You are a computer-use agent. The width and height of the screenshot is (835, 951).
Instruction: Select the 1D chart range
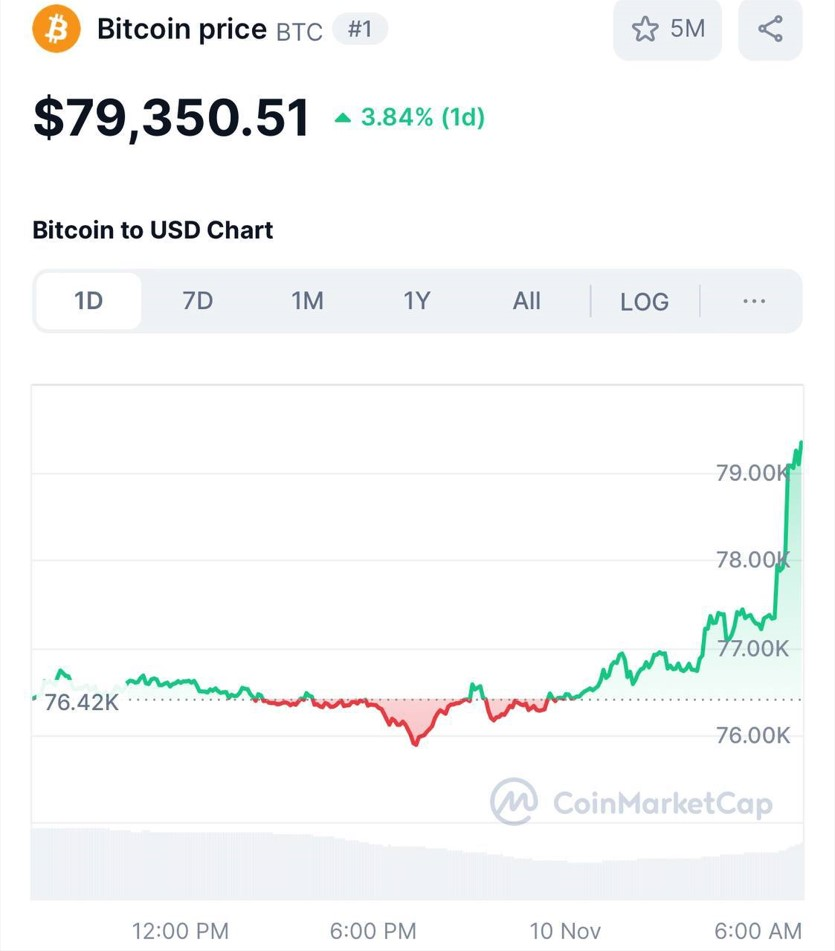click(x=88, y=301)
